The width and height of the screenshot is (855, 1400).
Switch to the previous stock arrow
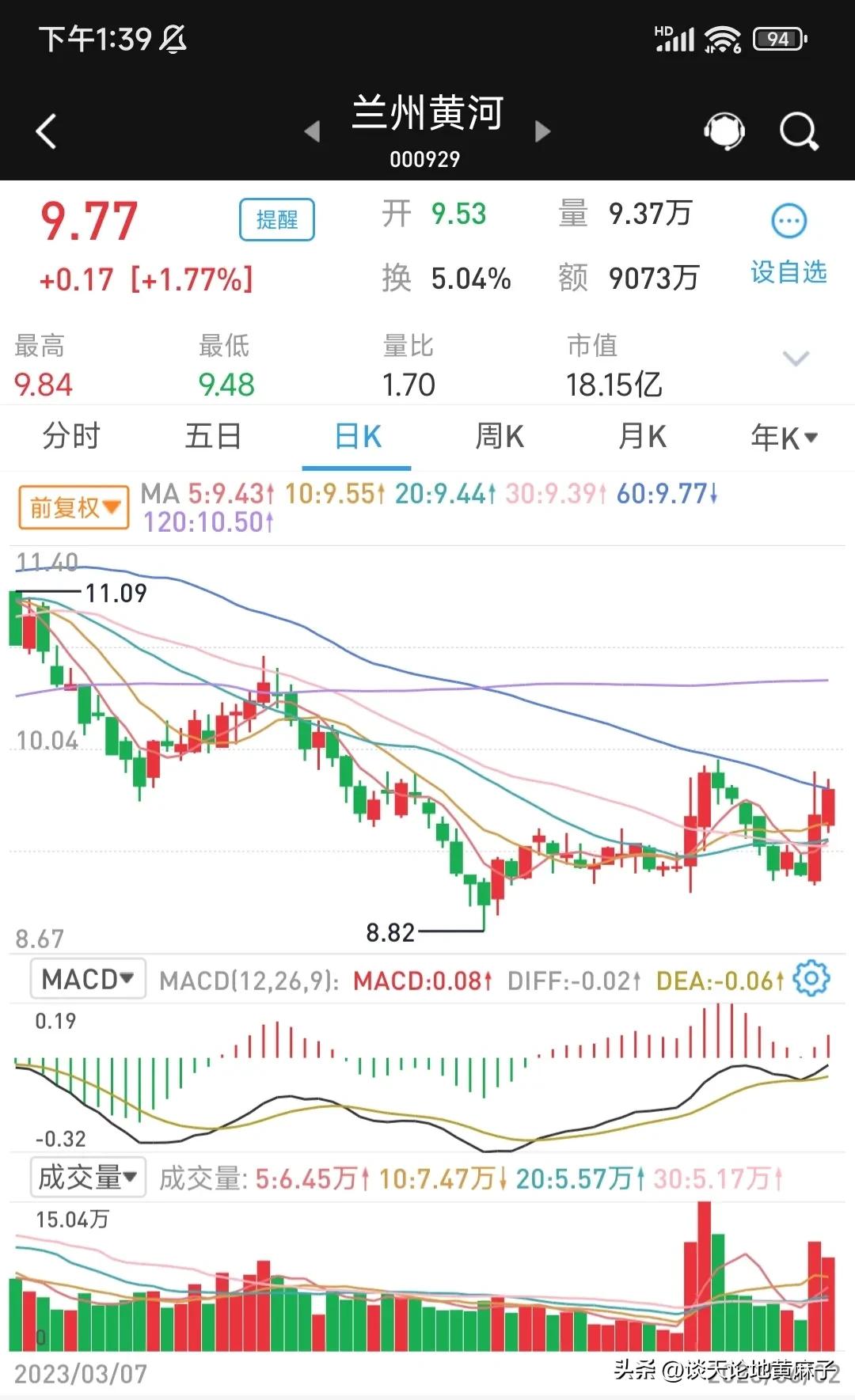(313, 131)
